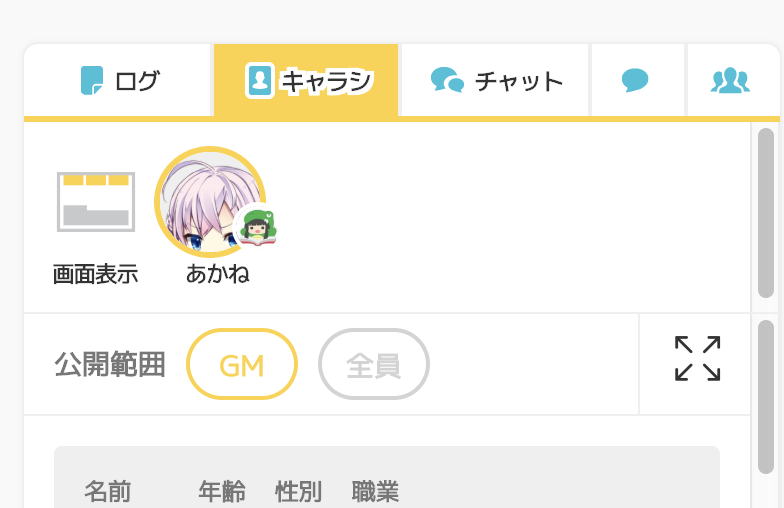
Task: Open the チャット tab
Action: [496, 81]
